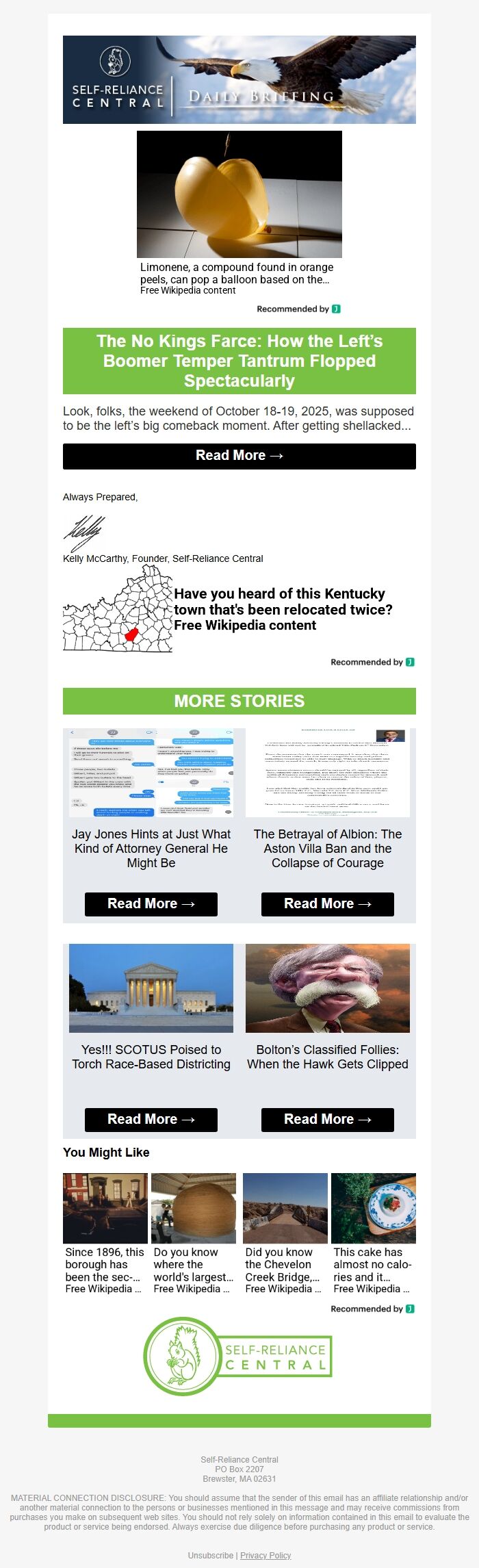This screenshot has width=479, height=1568.
Task: Read more about the Jay Jones story
Action: pos(151,904)
